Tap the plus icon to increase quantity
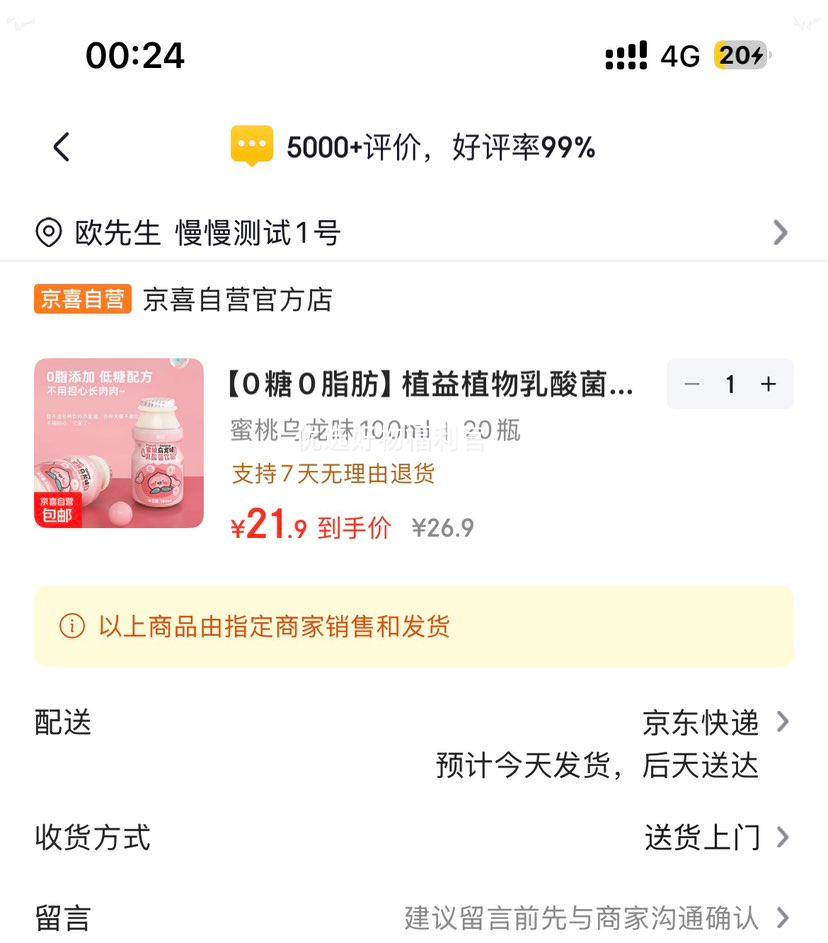828x943 pixels. point(768,384)
